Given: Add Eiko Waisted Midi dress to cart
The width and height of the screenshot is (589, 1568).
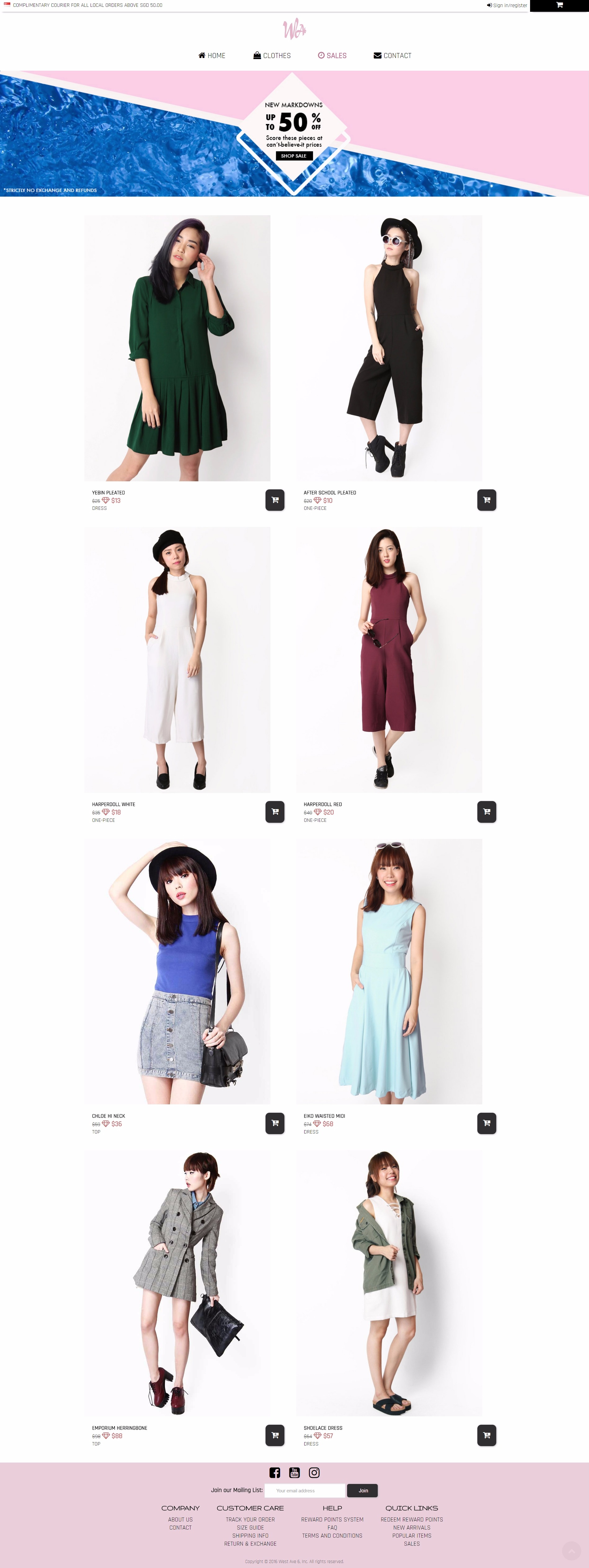Looking at the screenshot, I should (486, 1123).
